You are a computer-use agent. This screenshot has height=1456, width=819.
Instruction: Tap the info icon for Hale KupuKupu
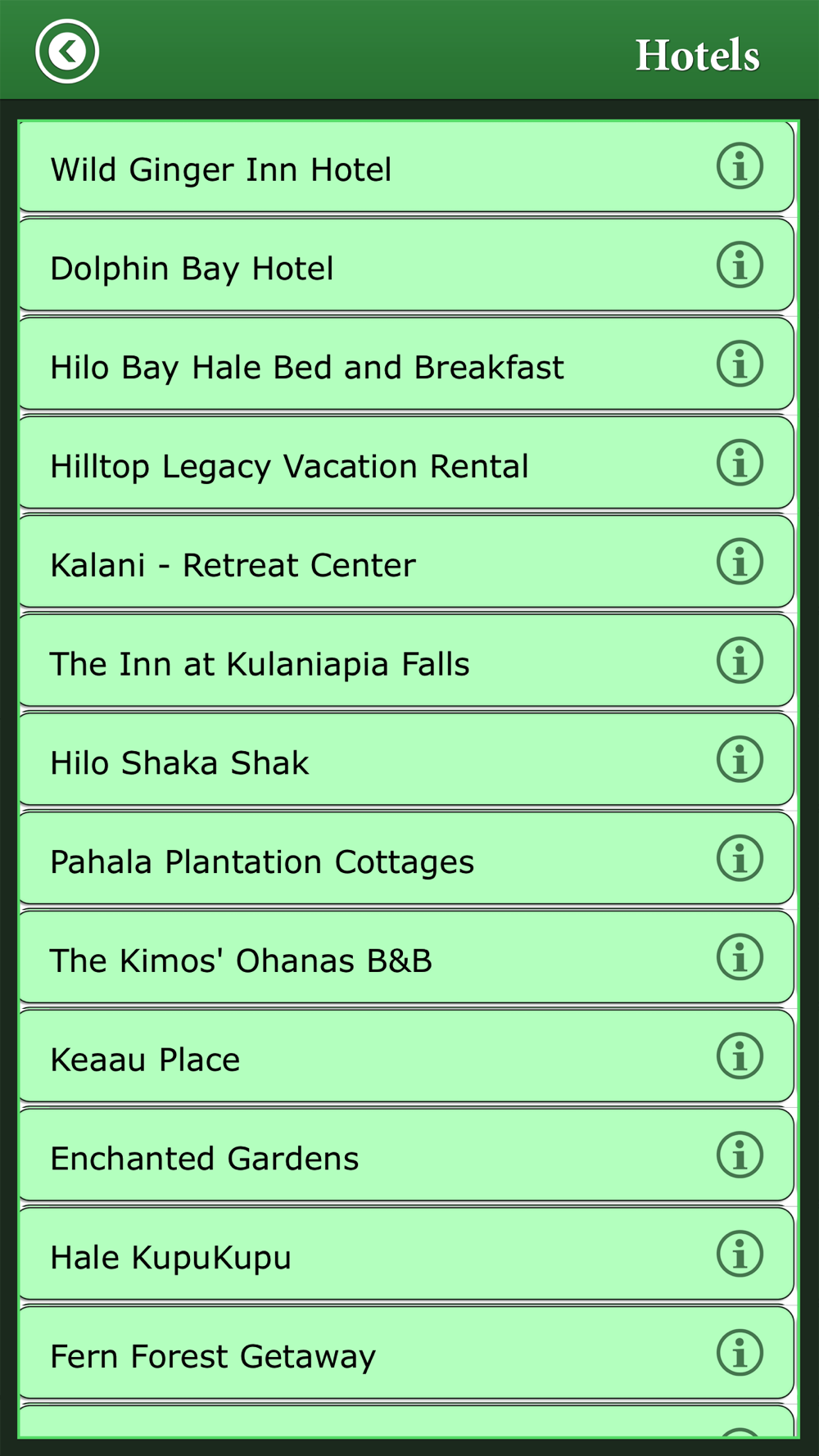click(740, 1254)
